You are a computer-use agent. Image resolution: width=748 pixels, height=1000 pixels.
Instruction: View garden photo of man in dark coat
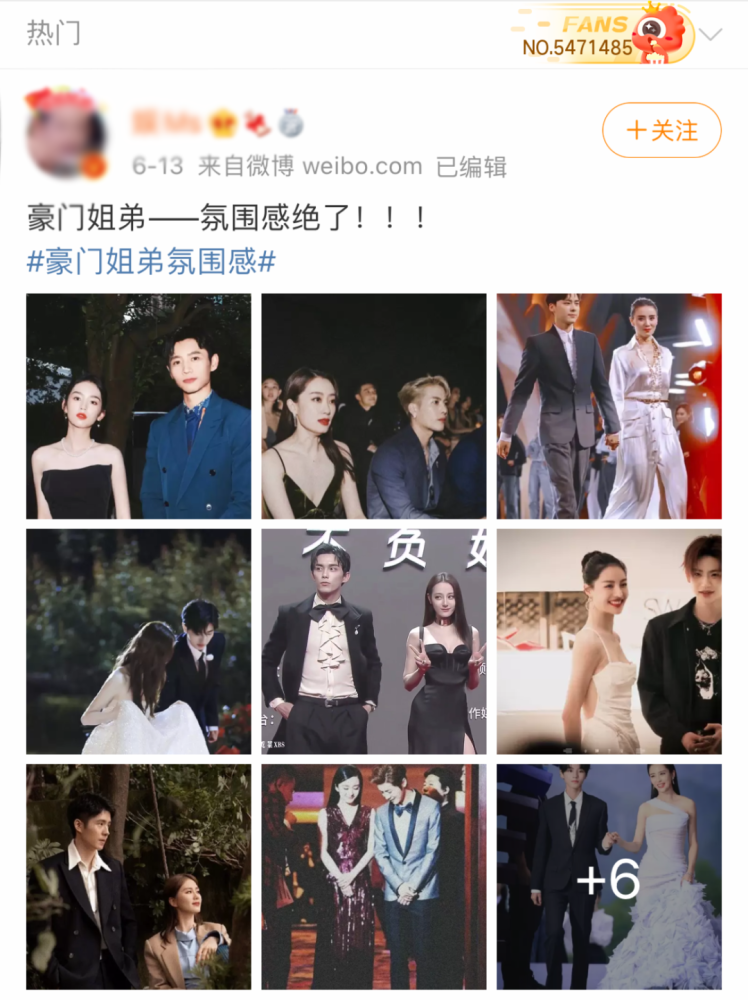tap(138, 877)
